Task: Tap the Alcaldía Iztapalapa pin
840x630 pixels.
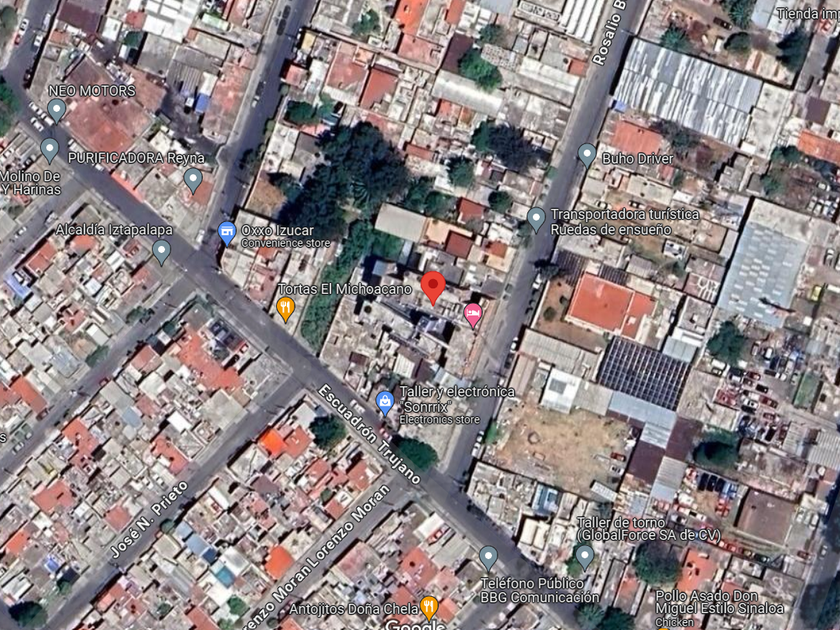Action: coord(161,252)
